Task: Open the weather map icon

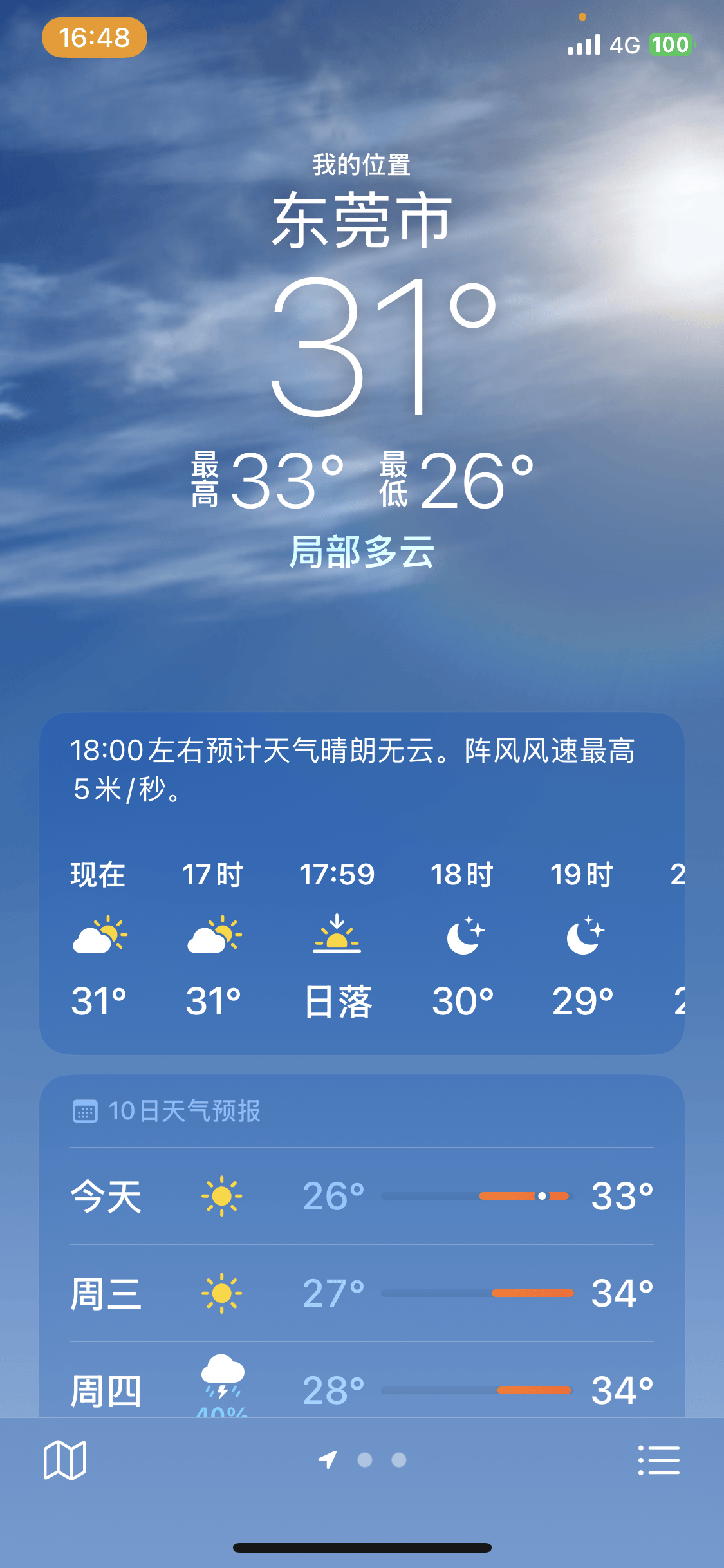Action: click(x=64, y=1460)
